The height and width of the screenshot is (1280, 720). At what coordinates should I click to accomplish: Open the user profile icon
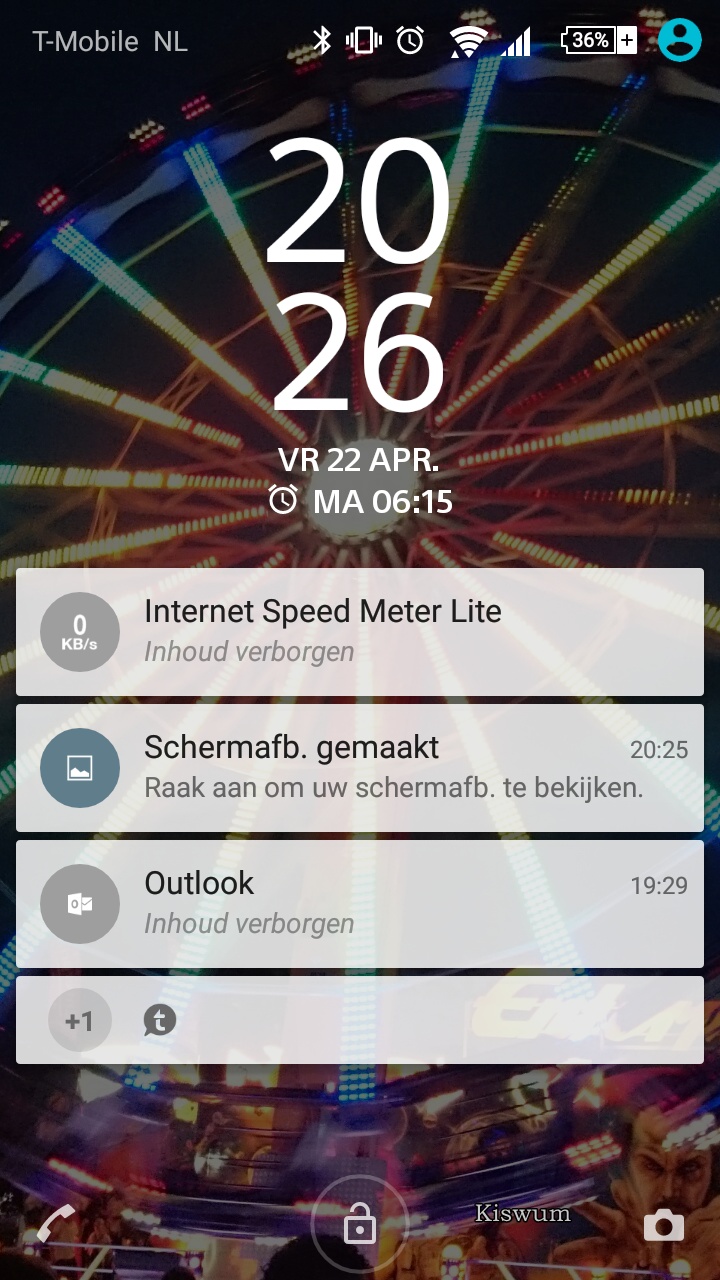tap(680, 40)
